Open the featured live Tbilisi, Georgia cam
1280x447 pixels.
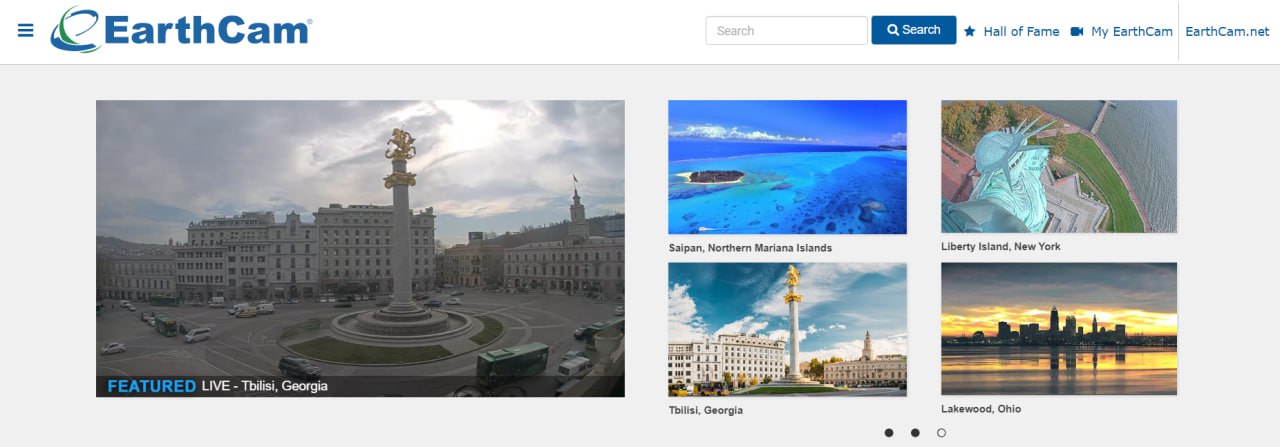[x=360, y=248]
